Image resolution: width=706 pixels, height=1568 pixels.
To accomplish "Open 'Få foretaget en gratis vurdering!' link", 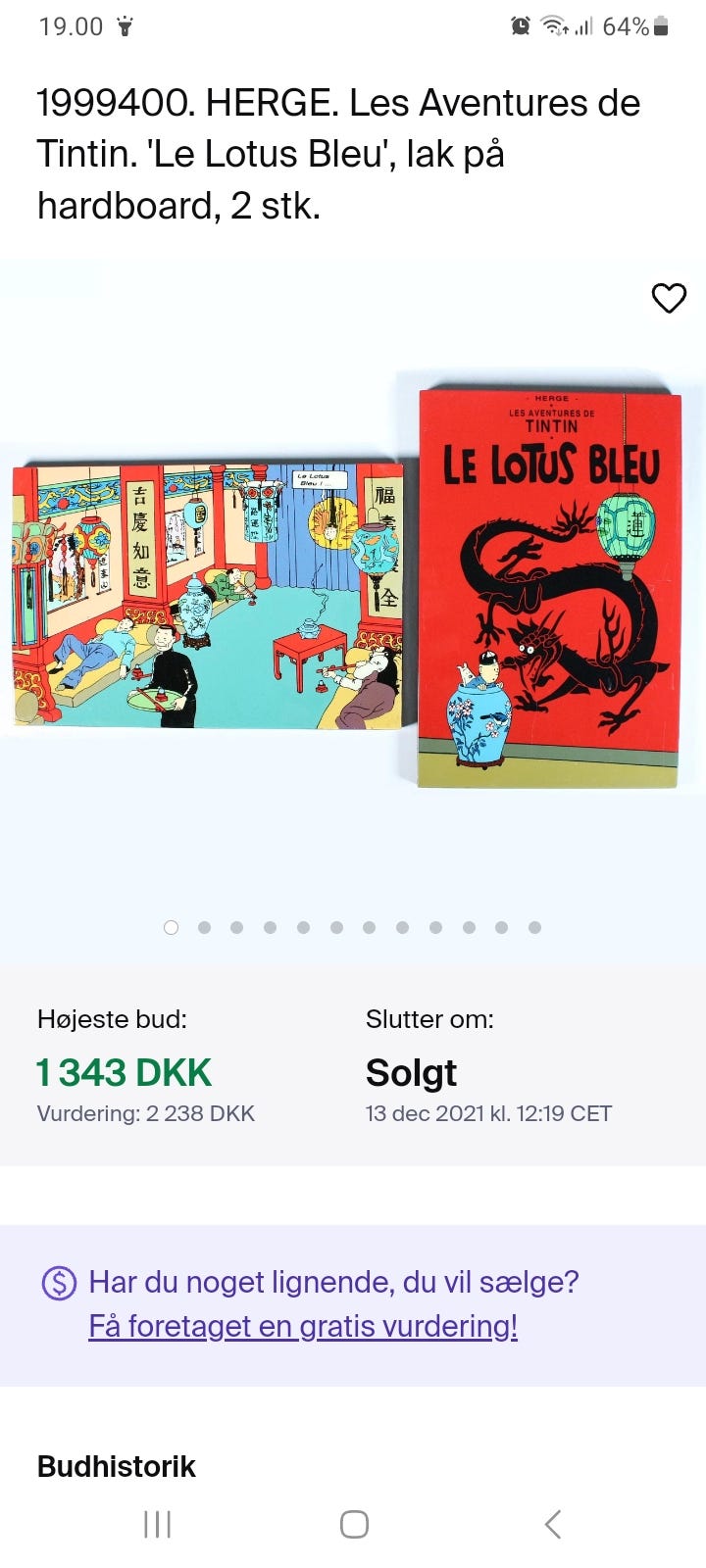I will (x=303, y=1325).
